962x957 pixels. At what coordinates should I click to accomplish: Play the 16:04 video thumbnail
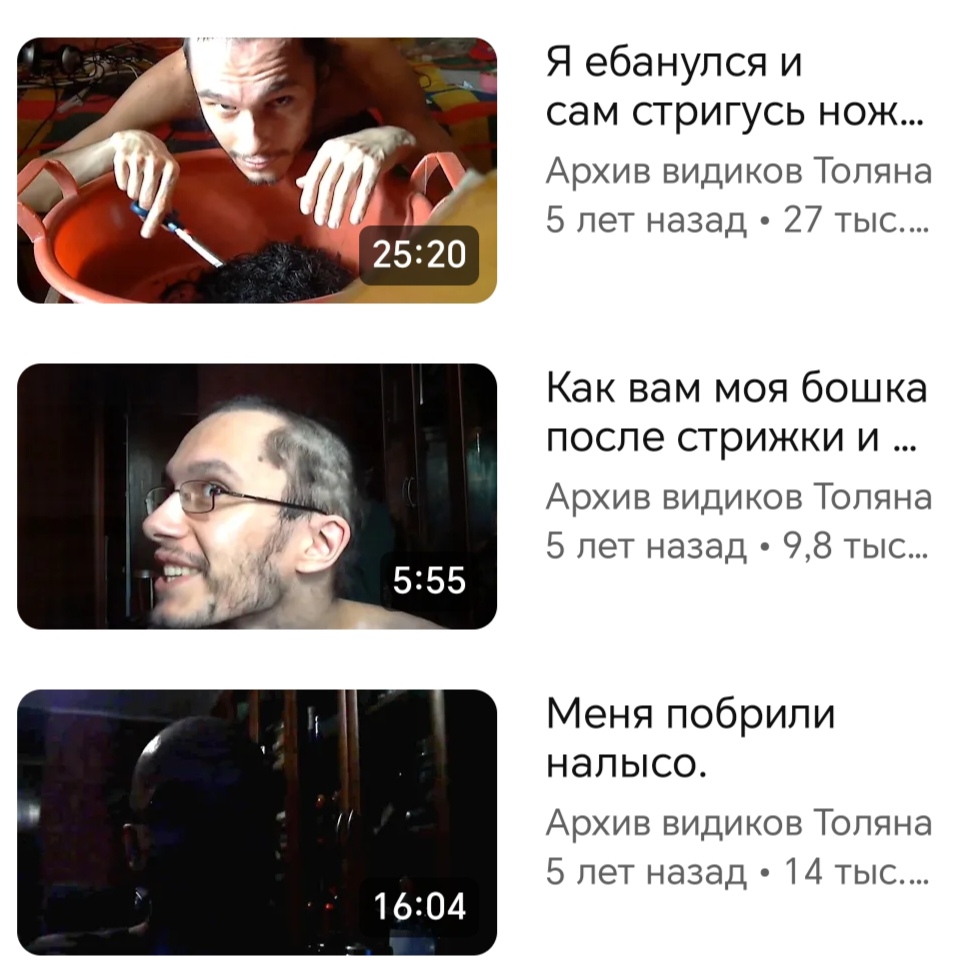[256, 822]
